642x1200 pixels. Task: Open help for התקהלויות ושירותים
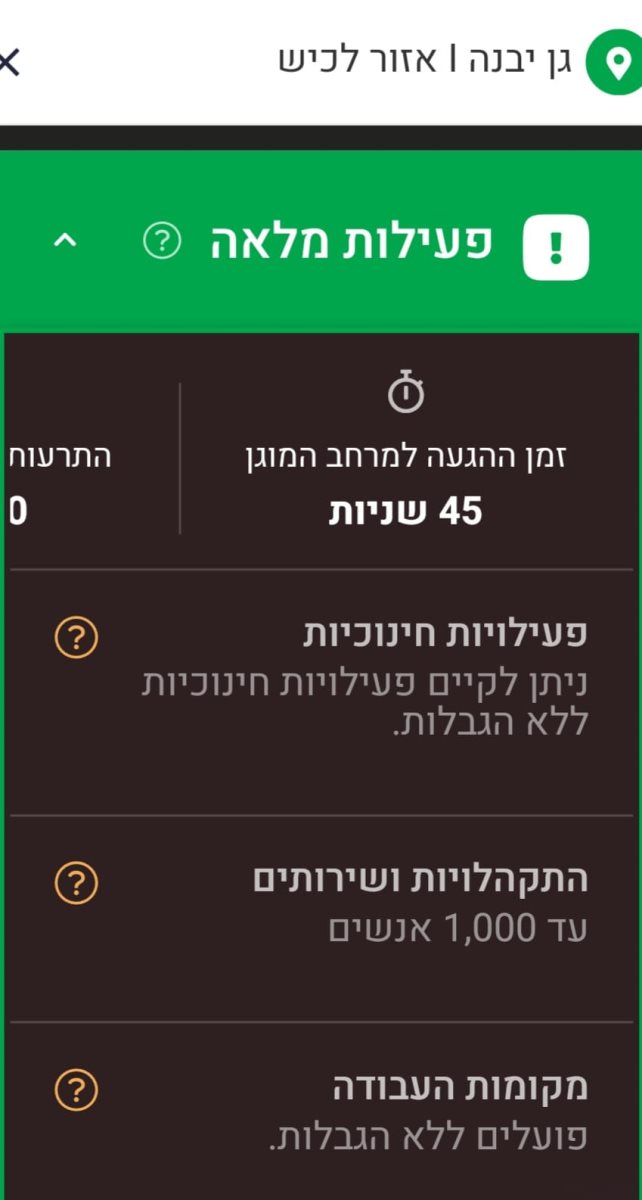coord(76,882)
